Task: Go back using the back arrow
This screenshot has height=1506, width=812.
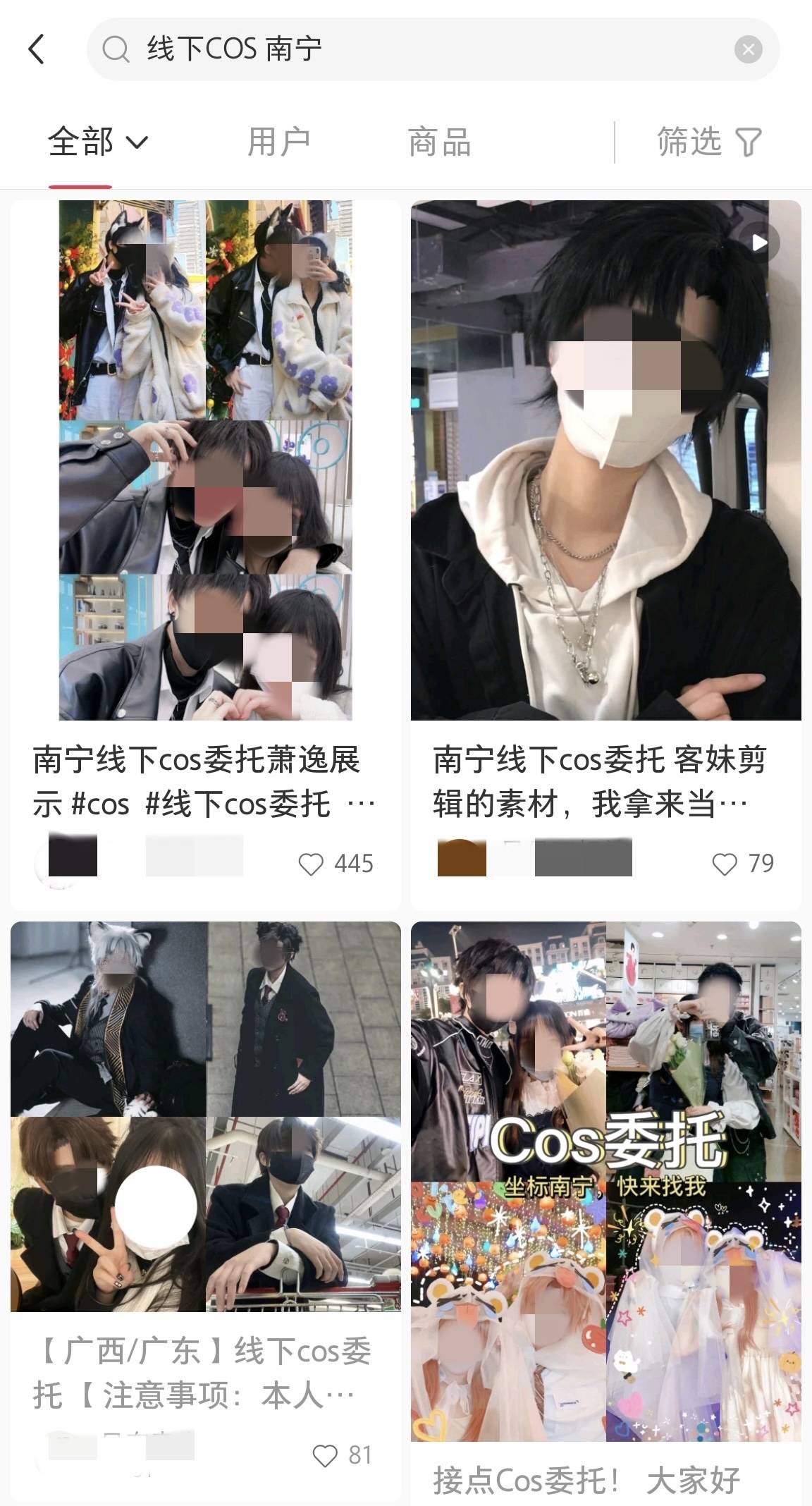Action: coord(37,49)
